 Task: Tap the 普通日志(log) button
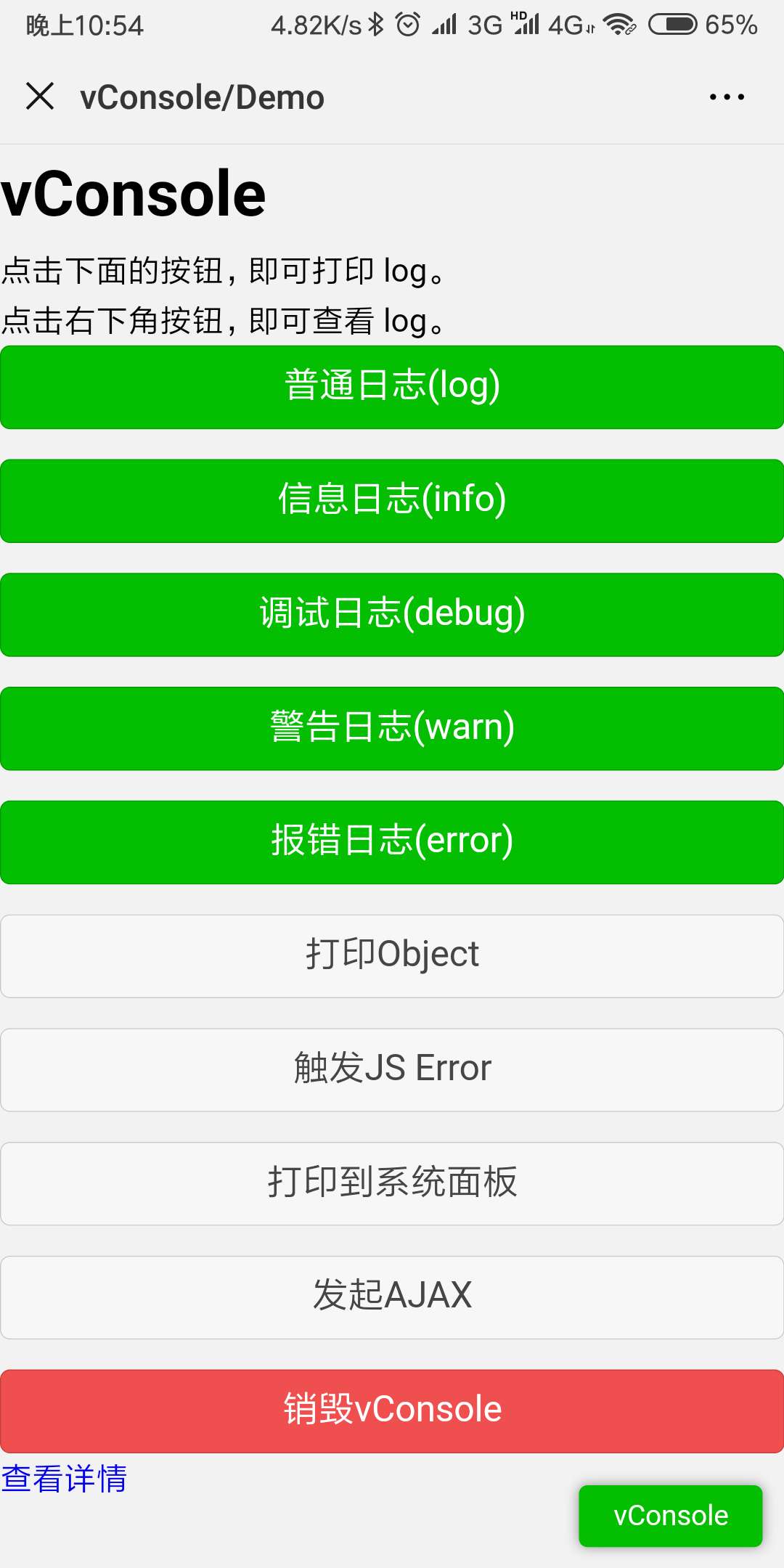(x=392, y=387)
